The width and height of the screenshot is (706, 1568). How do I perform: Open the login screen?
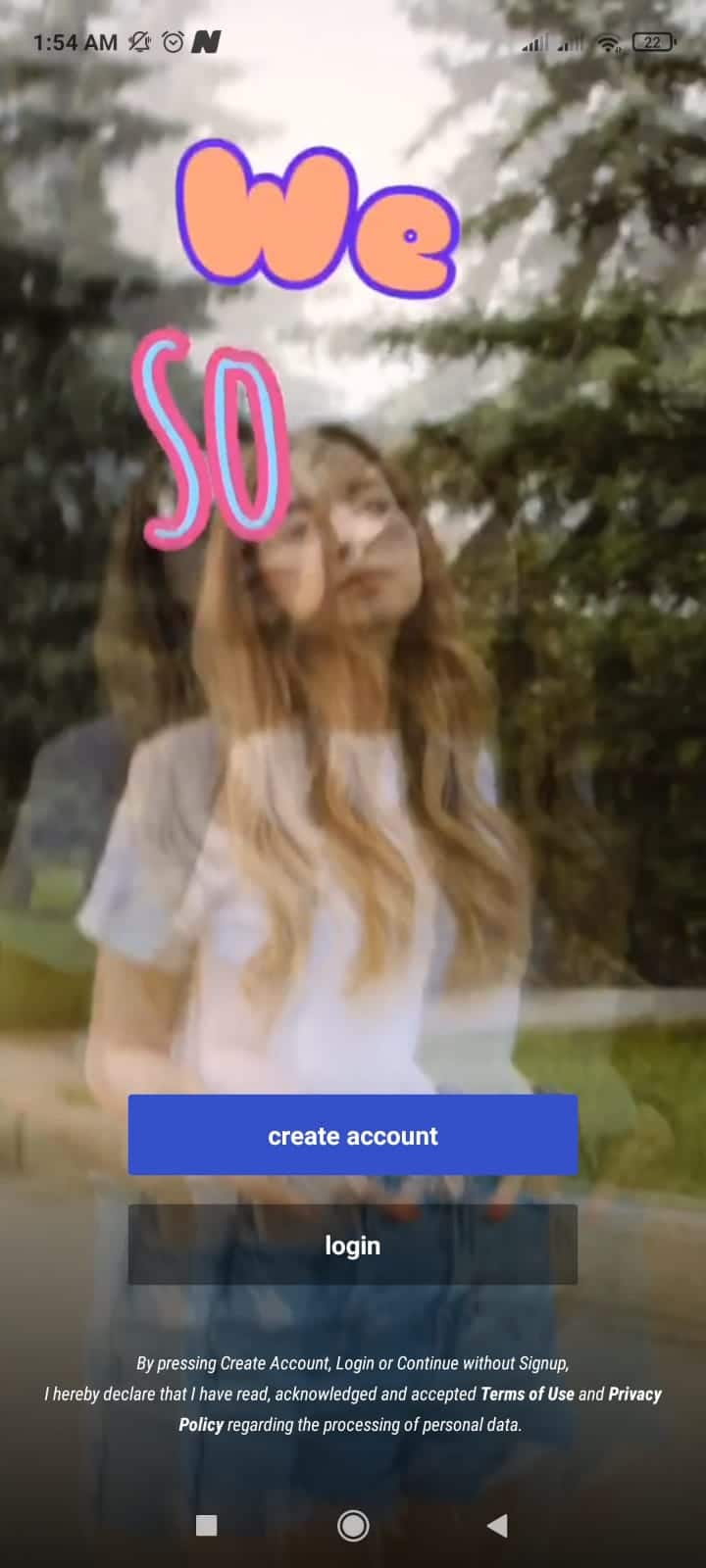click(352, 1245)
